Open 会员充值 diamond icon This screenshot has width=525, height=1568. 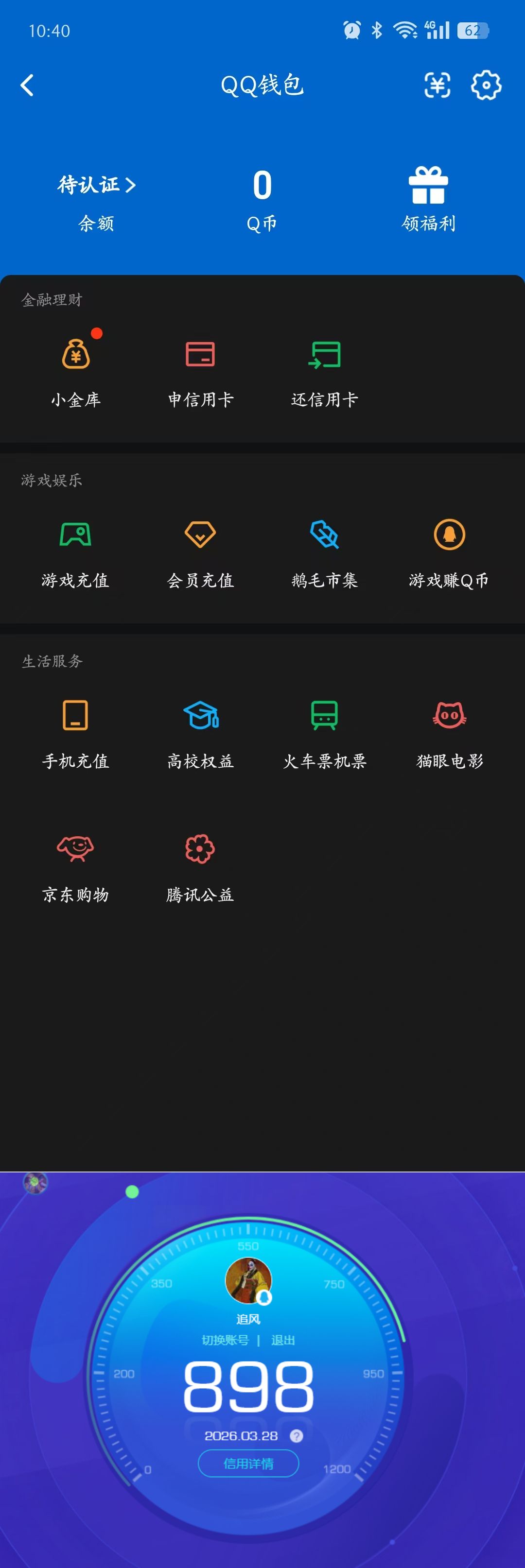(200, 535)
